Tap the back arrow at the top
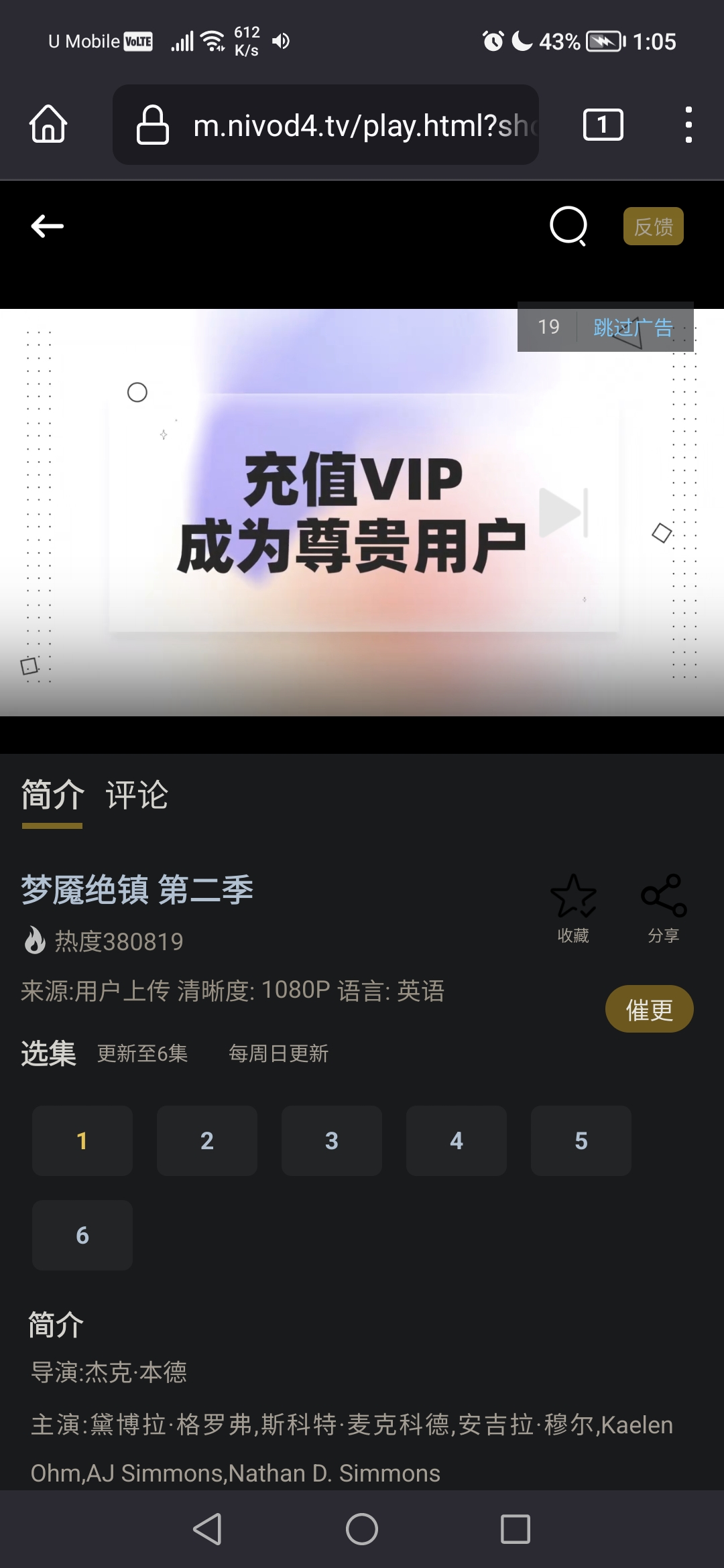The height and width of the screenshot is (1568, 724). 47,226
